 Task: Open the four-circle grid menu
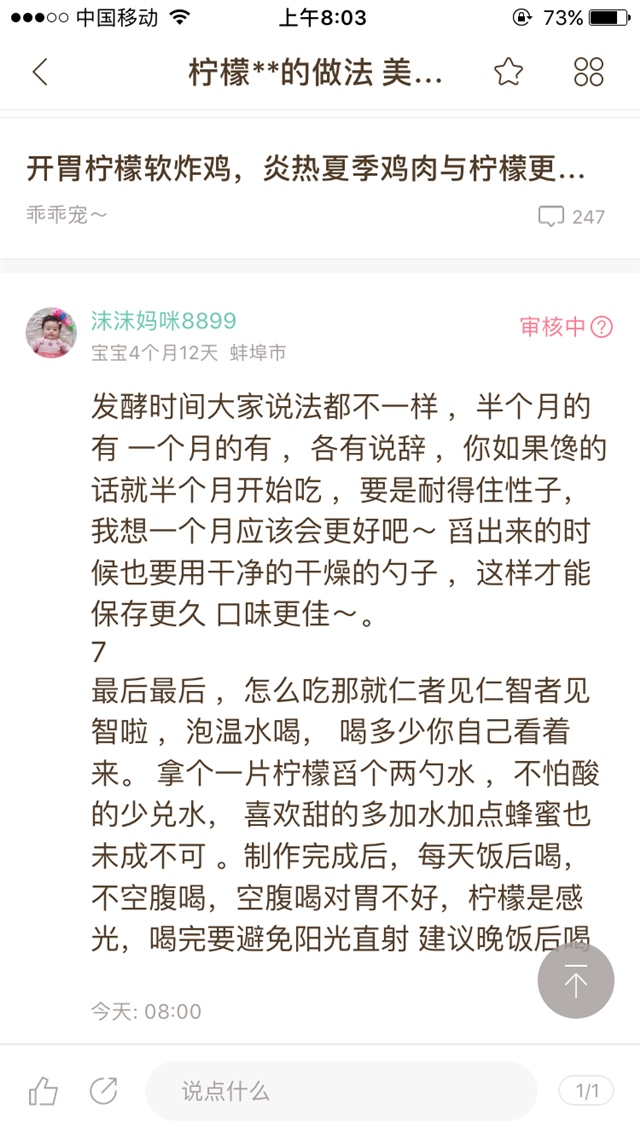click(589, 72)
